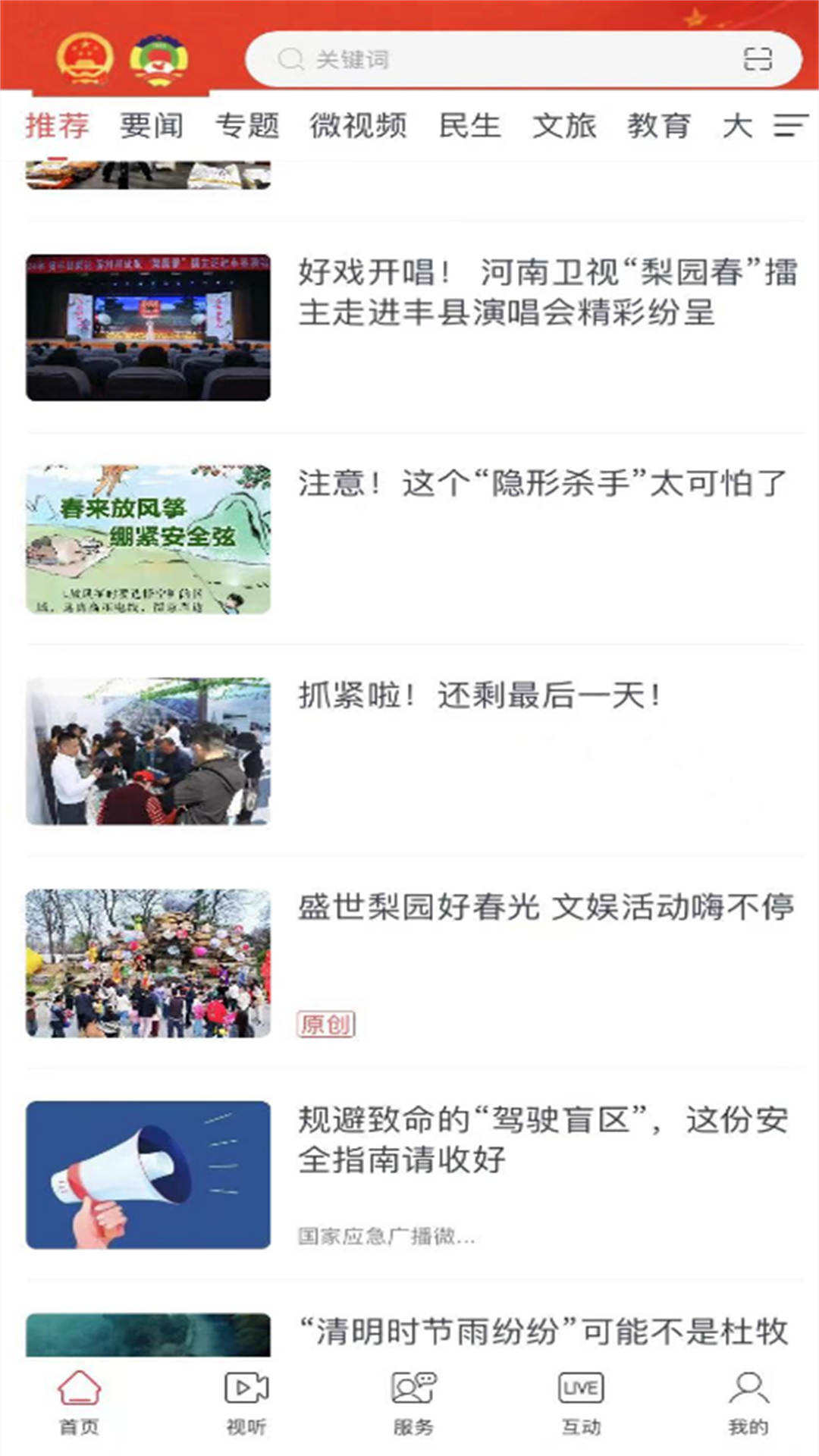Open the 文旅 tab
The height and width of the screenshot is (1456, 819).
point(564,126)
